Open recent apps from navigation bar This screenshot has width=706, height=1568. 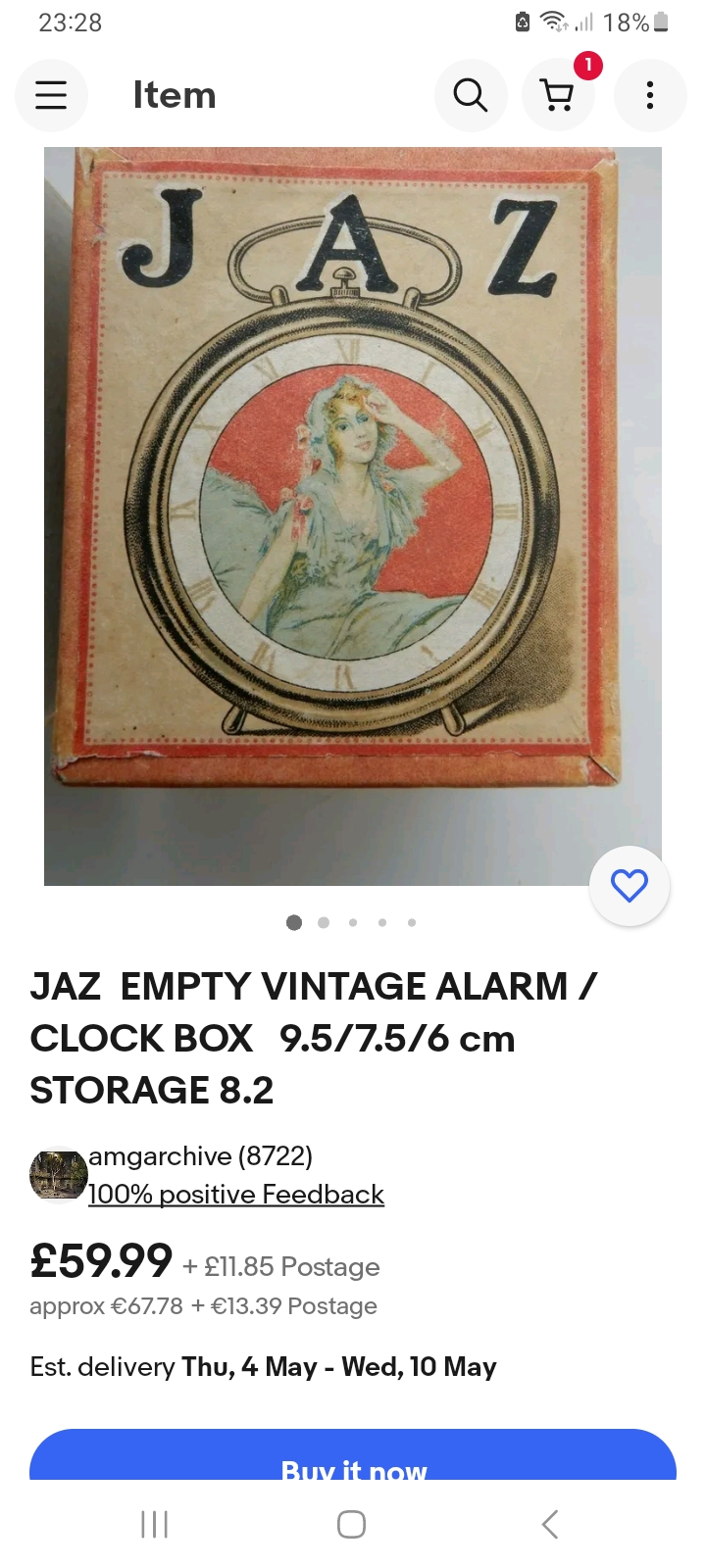[x=155, y=1524]
